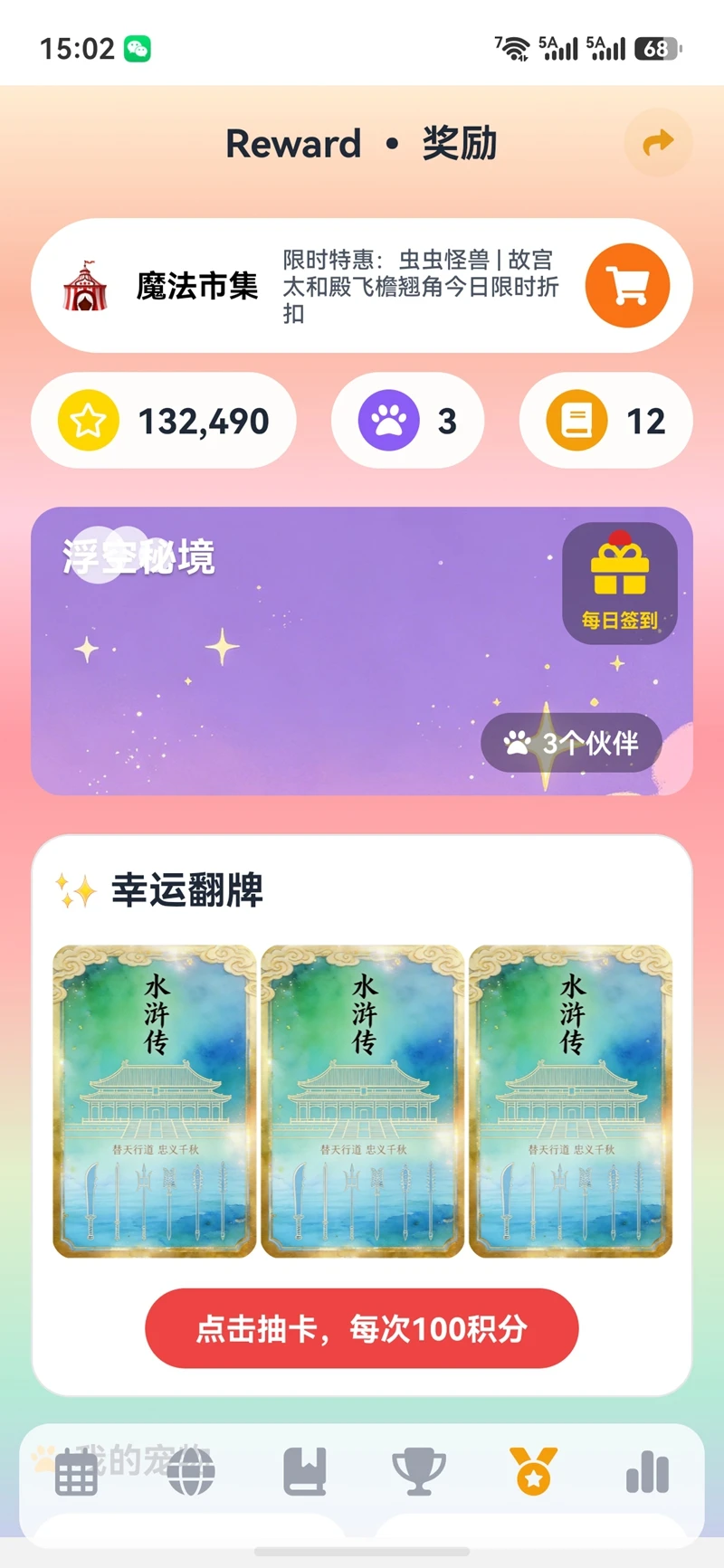Open the 魔法市集 shopping cart button
The height and width of the screenshot is (1568, 724).
point(627,285)
